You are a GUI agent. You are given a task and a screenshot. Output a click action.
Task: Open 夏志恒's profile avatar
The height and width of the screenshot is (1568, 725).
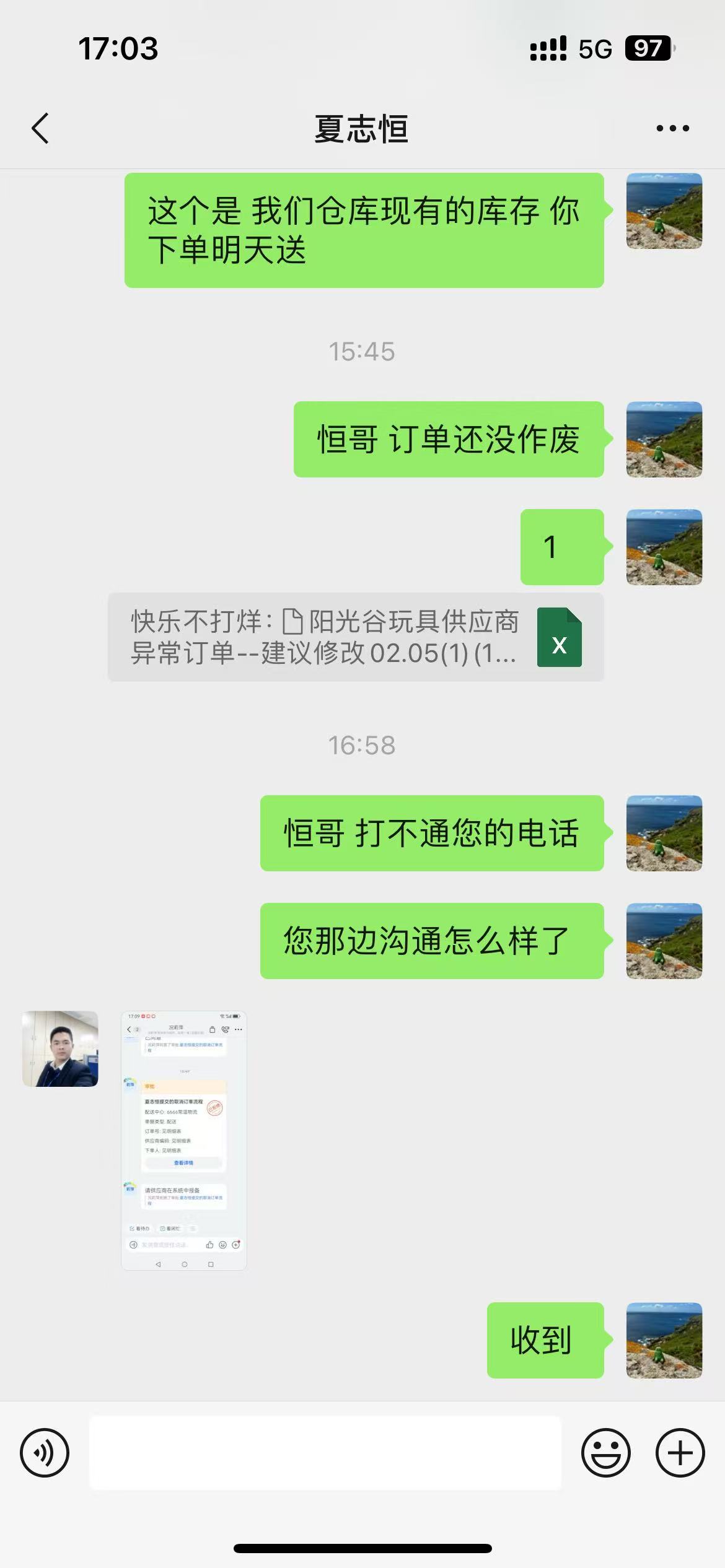pos(60,1048)
